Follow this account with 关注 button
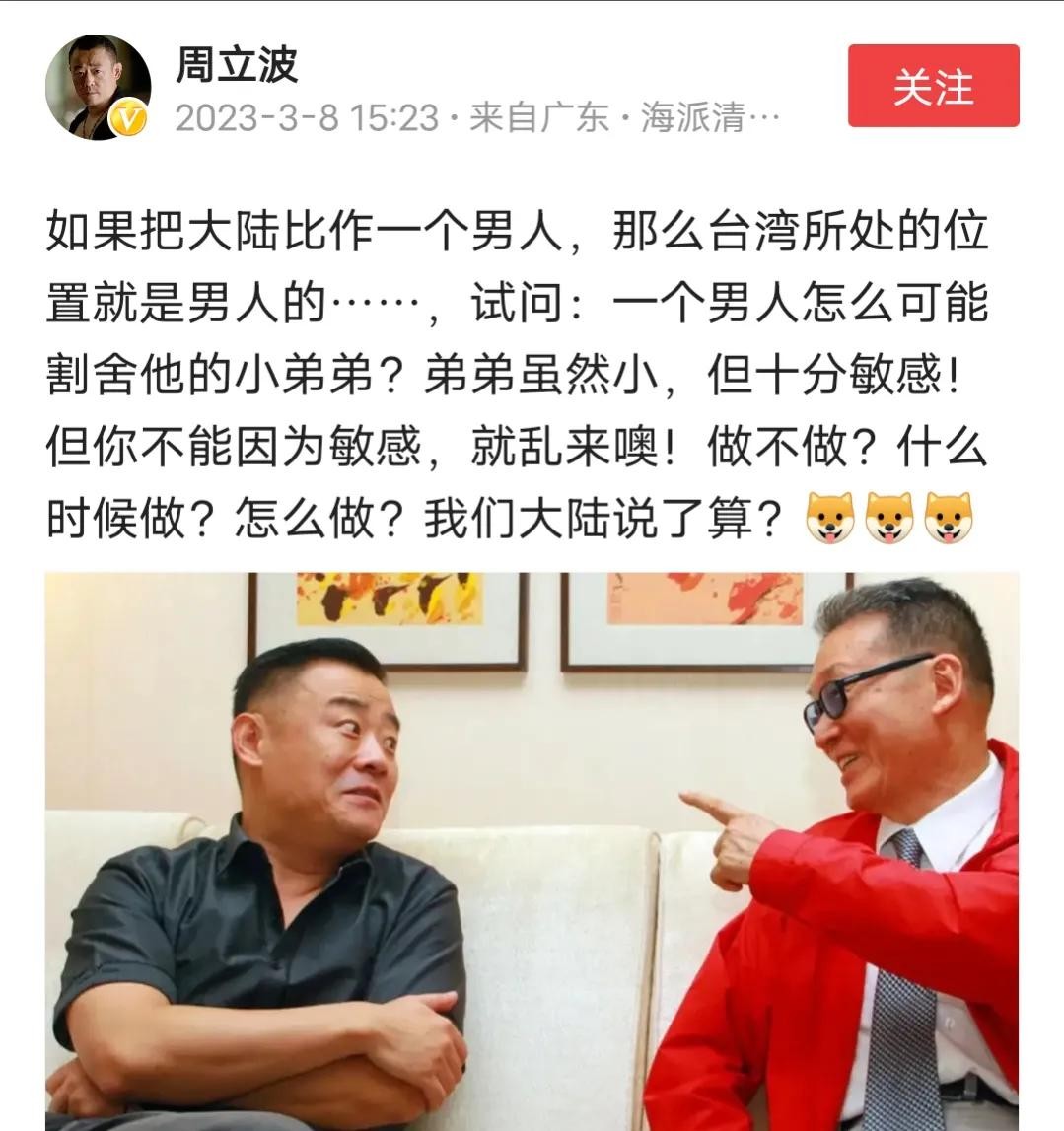This screenshot has width=1064, height=1131. click(933, 86)
